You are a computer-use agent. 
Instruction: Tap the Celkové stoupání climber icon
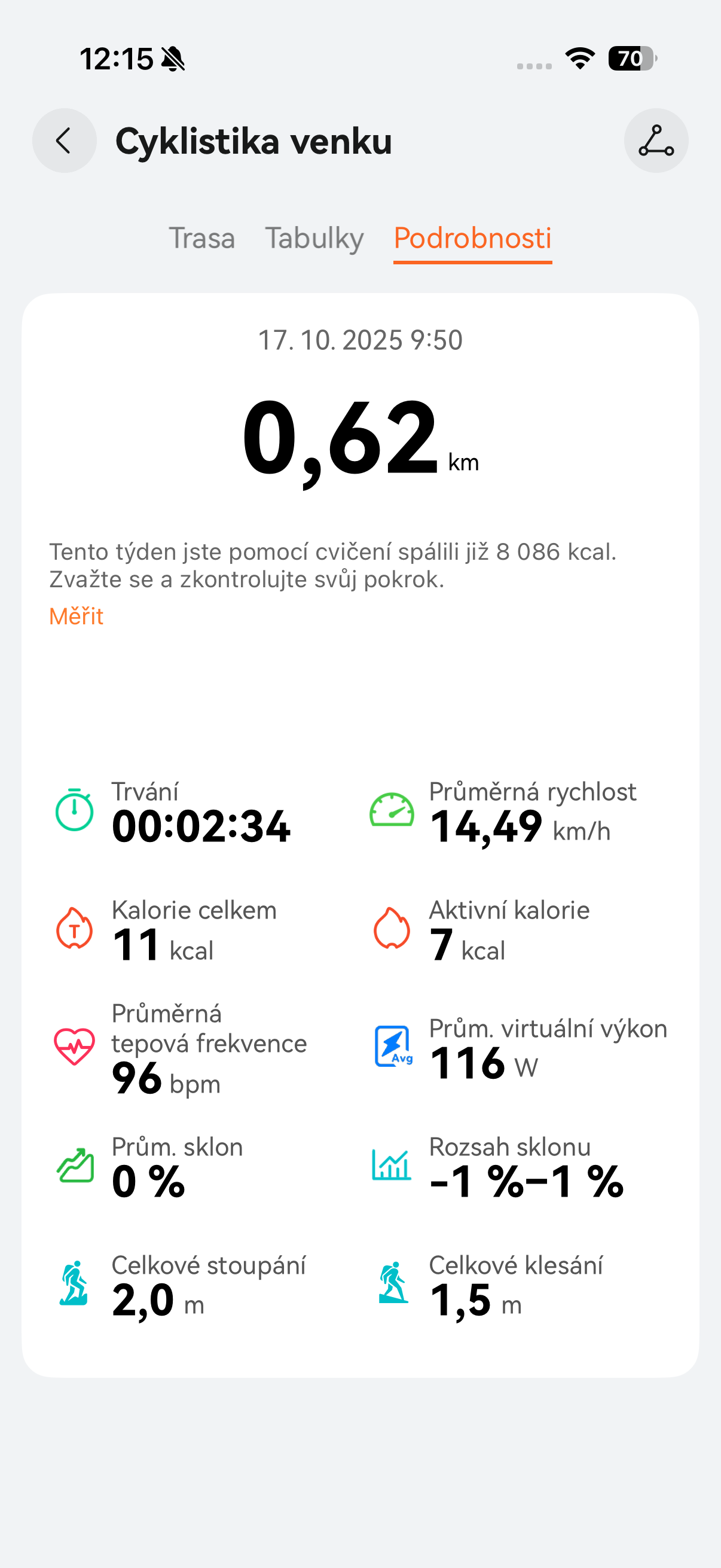(73, 1285)
